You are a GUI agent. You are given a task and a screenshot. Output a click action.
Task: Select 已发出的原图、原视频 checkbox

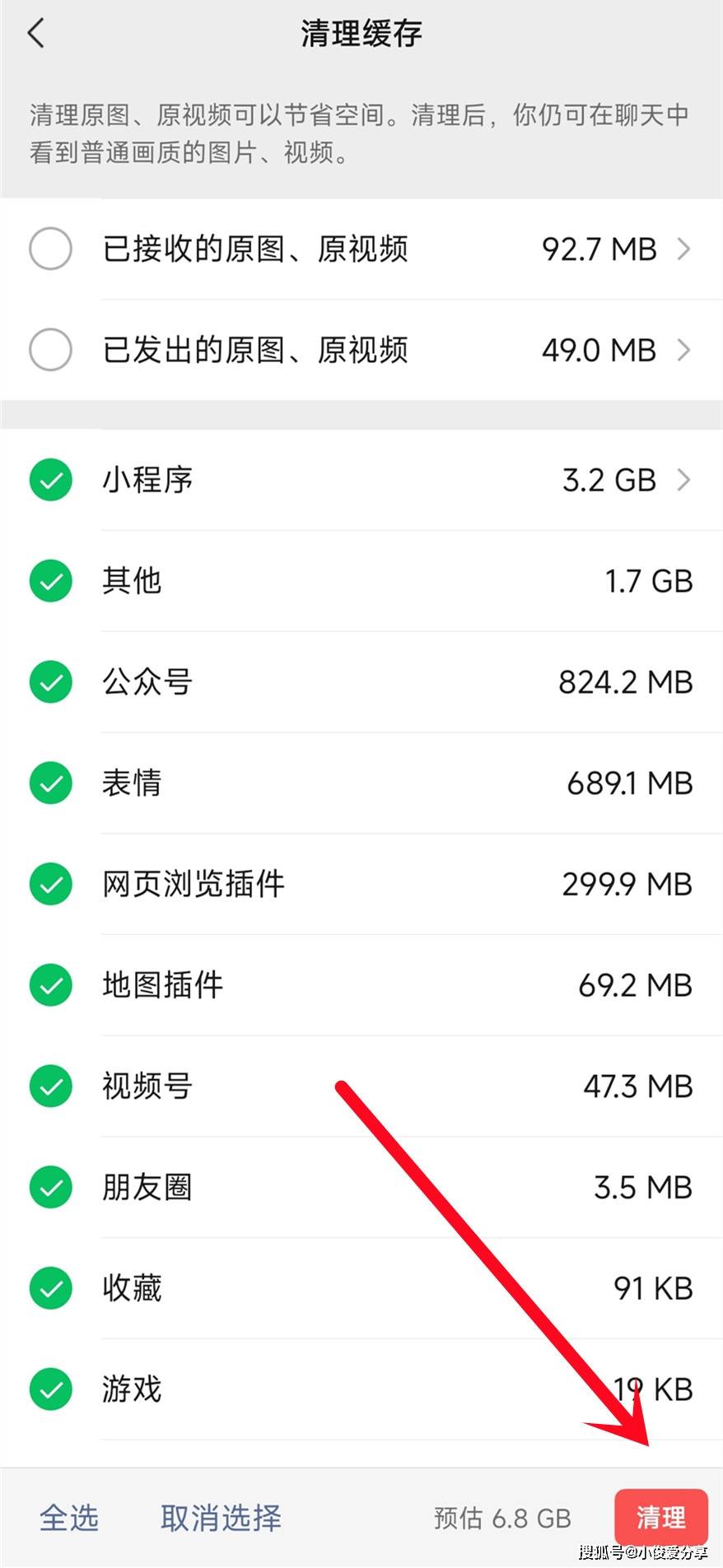tap(50, 350)
